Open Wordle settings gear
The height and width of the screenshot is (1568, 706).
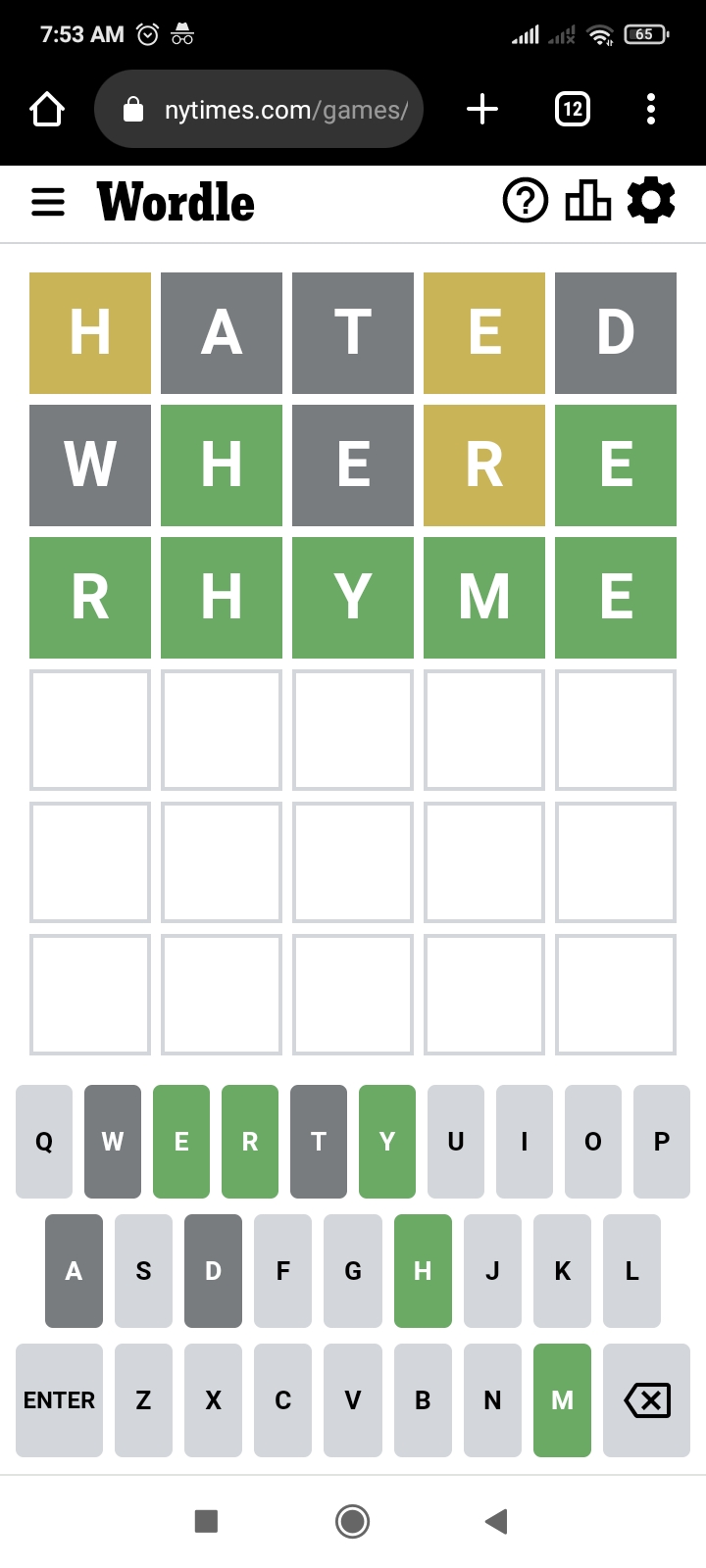click(x=651, y=200)
